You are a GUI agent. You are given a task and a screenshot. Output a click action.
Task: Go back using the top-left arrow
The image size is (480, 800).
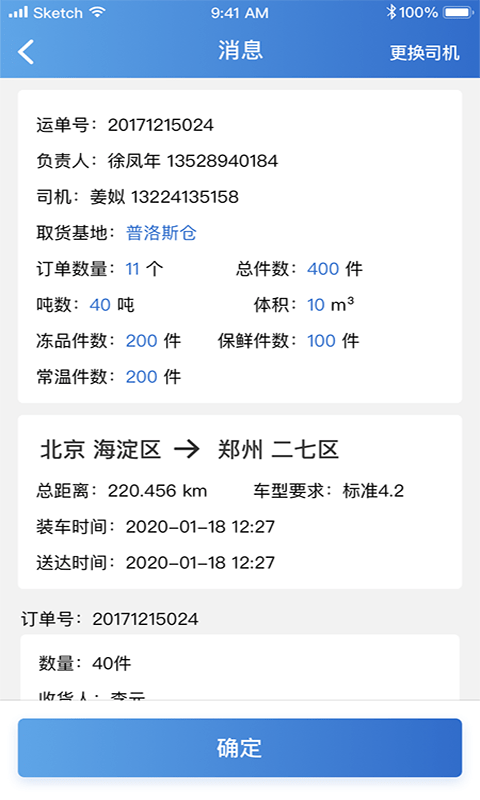coord(26,52)
